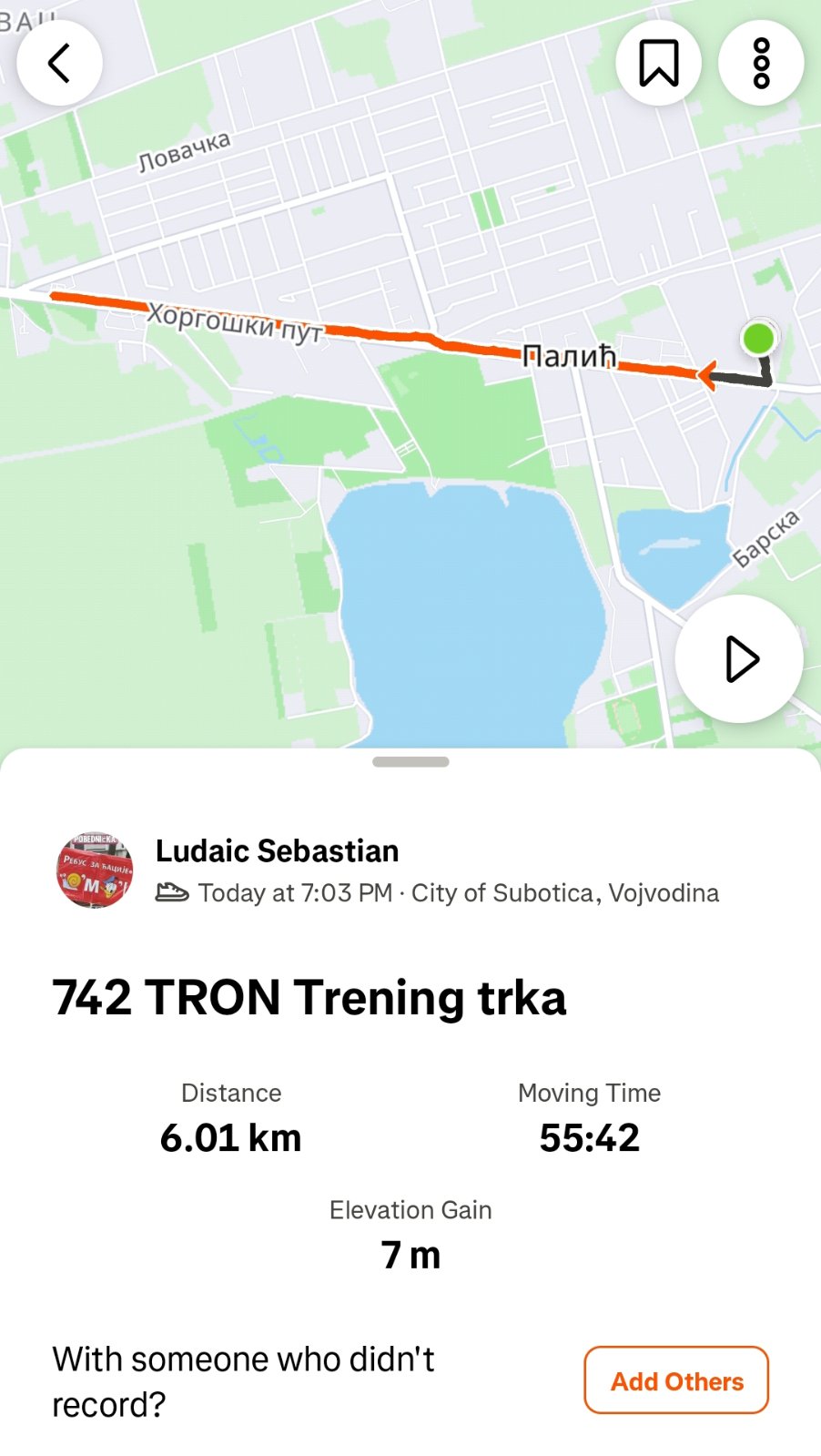The height and width of the screenshot is (1456, 821).
Task: Open the three-dot overflow menu
Action: click(x=761, y=63)
